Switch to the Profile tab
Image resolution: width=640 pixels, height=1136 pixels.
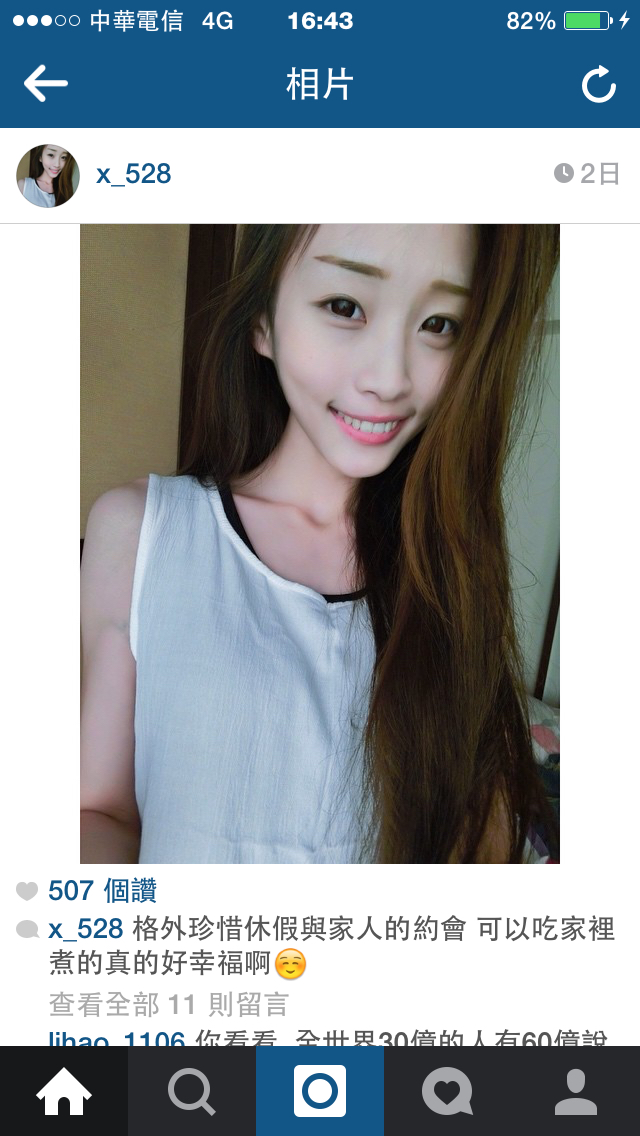[575, 1091]
